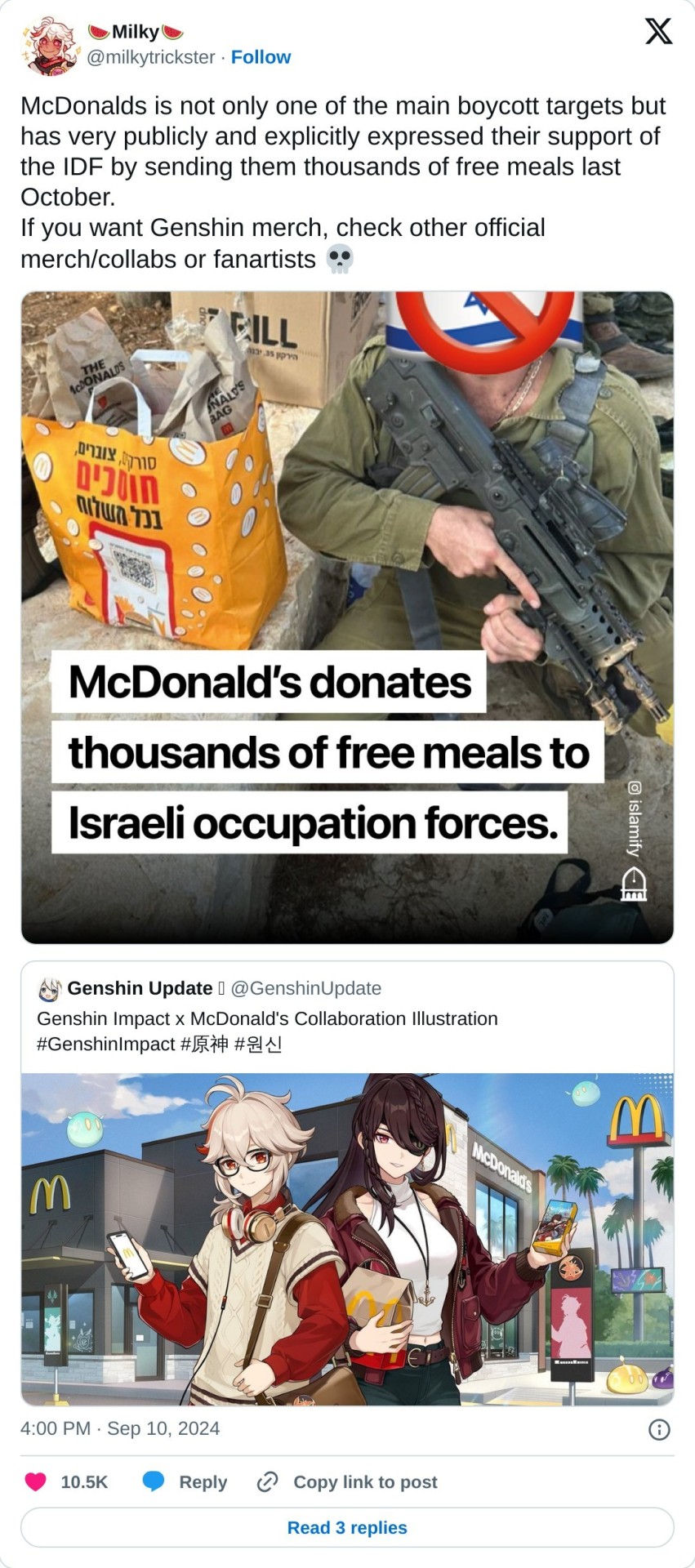Like this post
Image resolution: width=695 pixels, height=1568 pixels.
[x=36, y=1481]
